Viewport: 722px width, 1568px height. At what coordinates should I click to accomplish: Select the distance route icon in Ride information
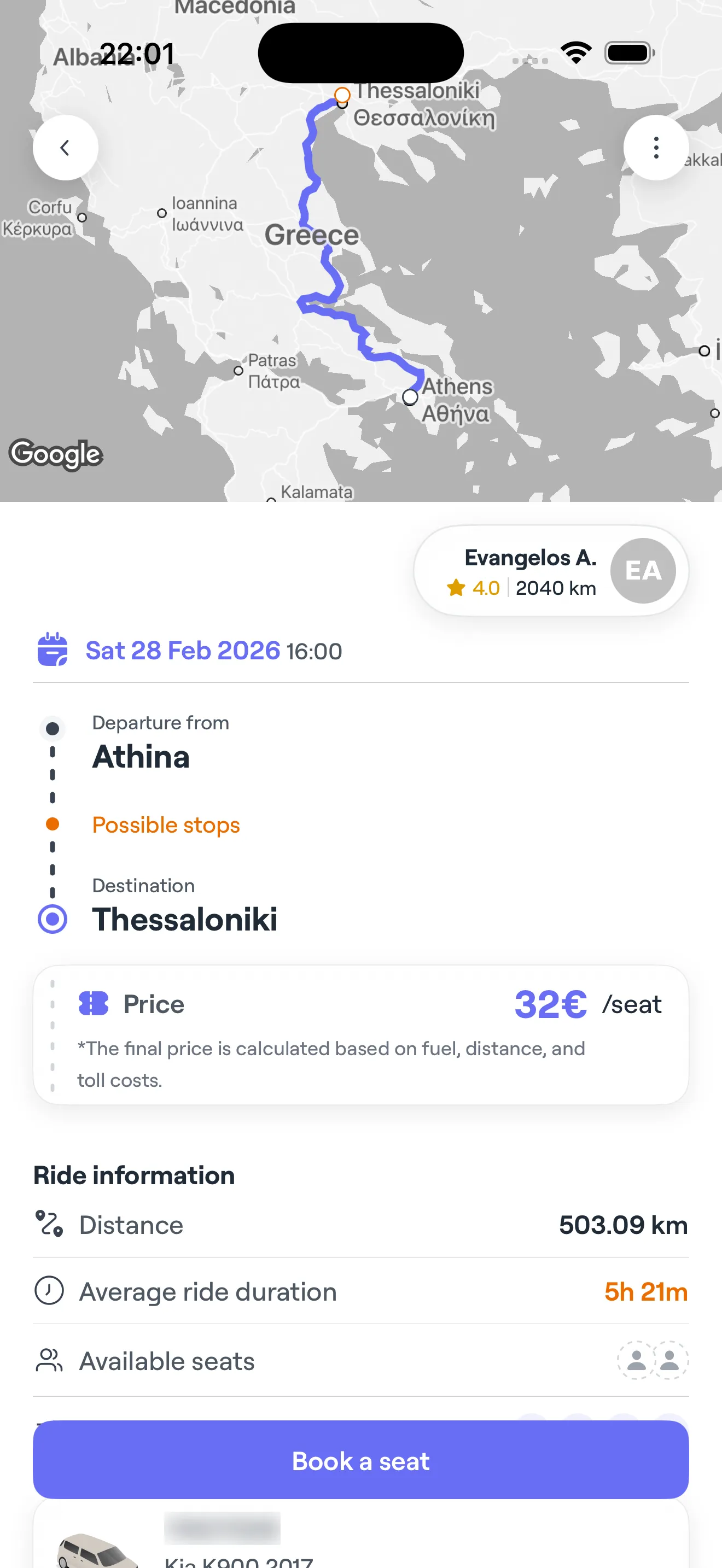[49, 1225]
